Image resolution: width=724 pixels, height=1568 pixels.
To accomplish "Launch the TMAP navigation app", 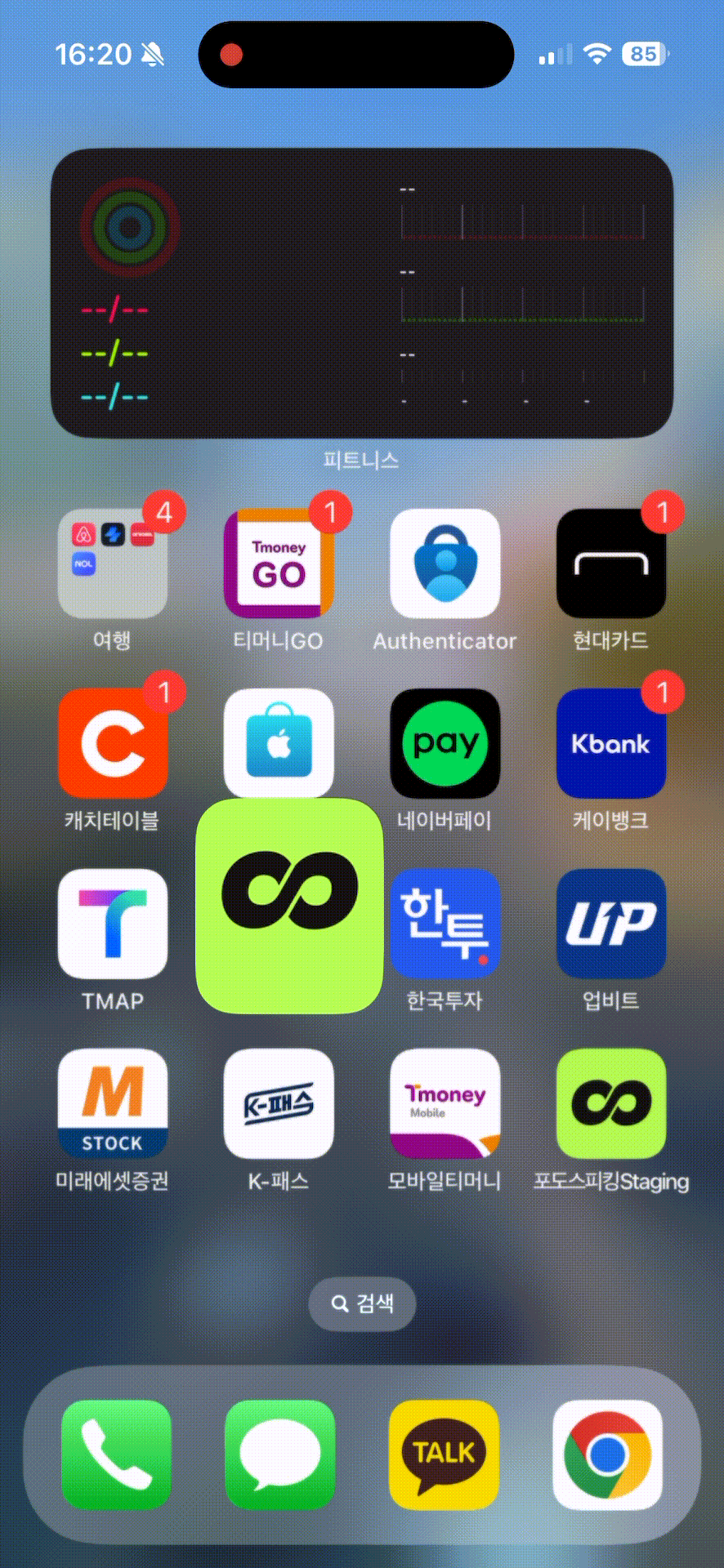I will click(113, 924).
